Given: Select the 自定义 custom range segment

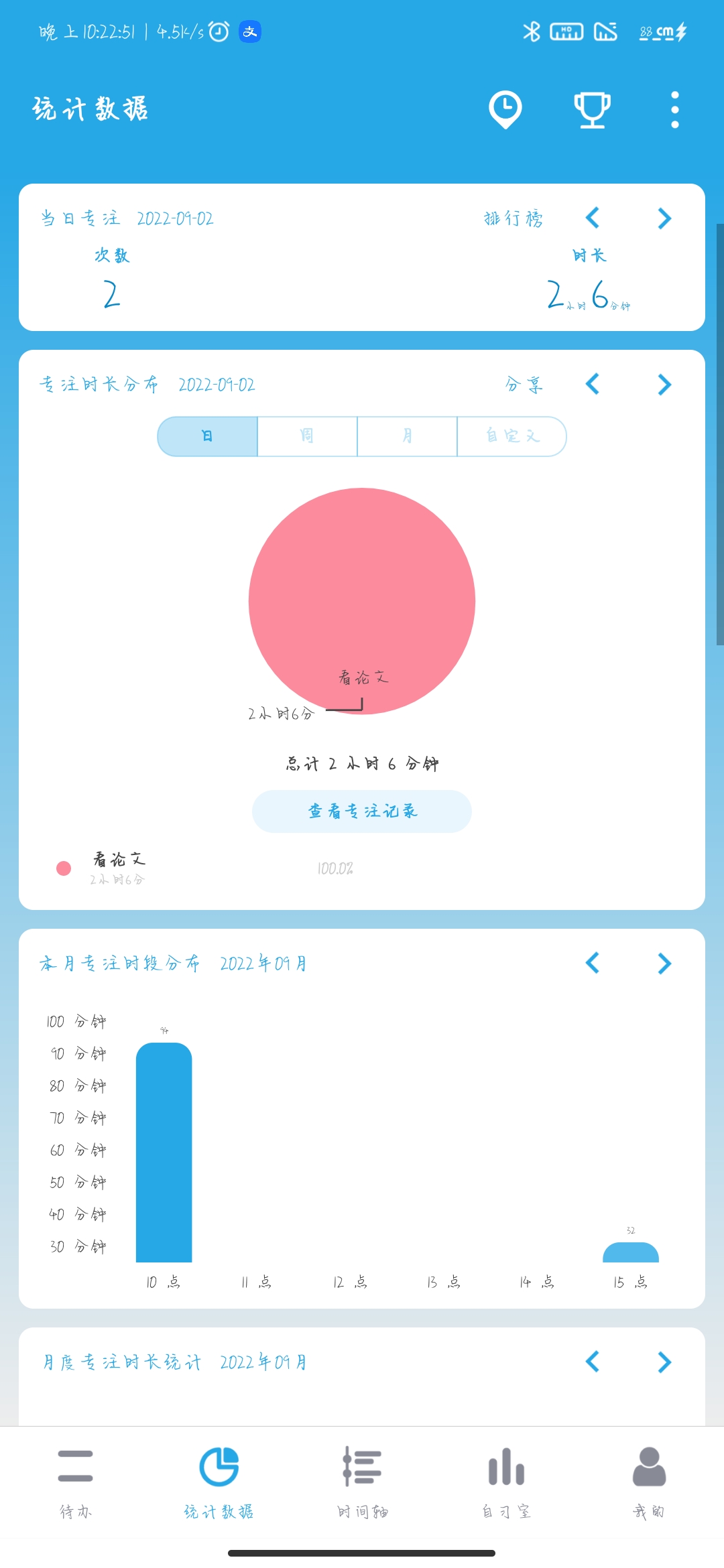Looking at the screenshot, I should pyautogui.click(x=511, y=436).
